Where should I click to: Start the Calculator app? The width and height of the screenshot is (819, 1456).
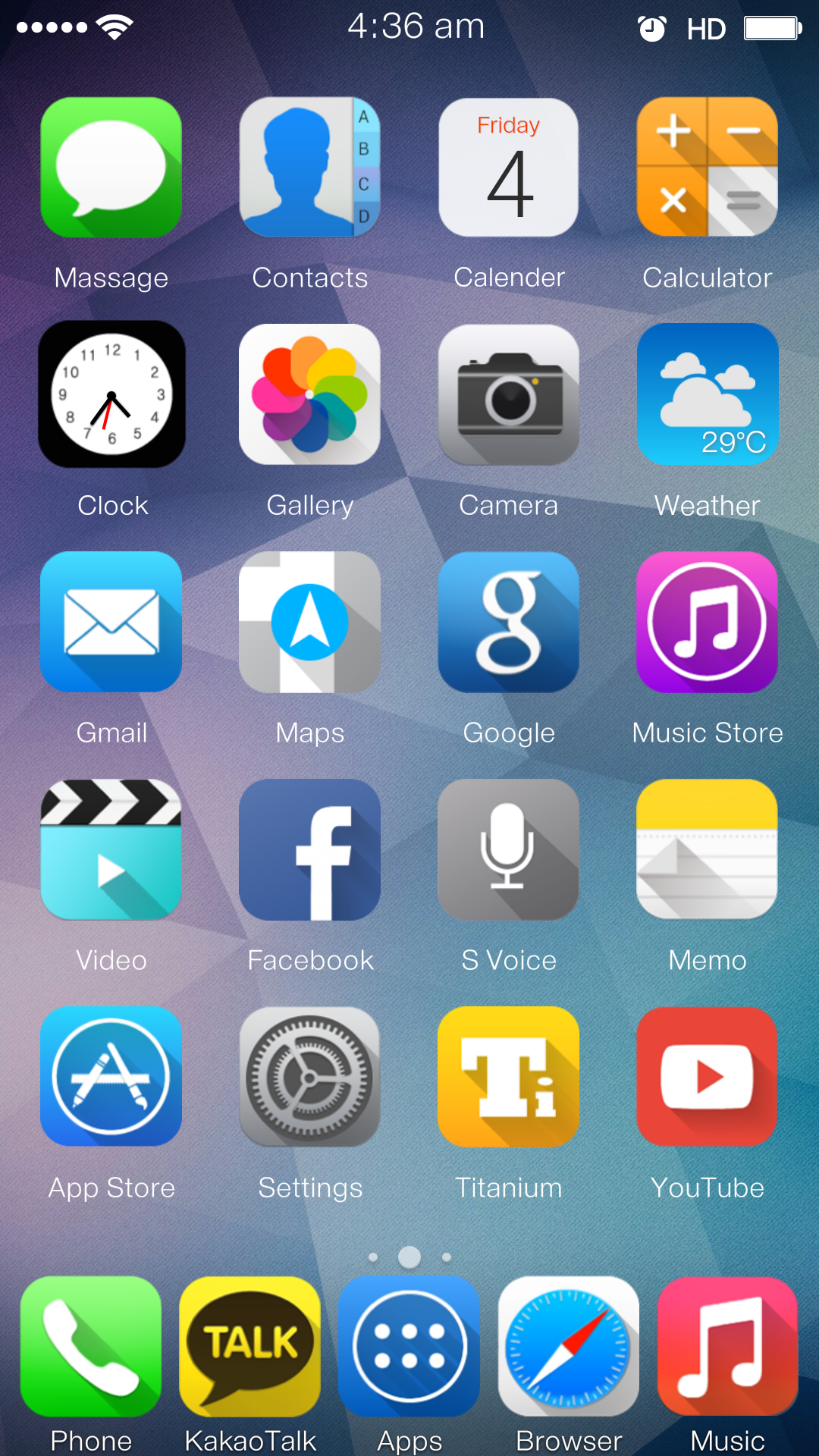pos(707,168)
